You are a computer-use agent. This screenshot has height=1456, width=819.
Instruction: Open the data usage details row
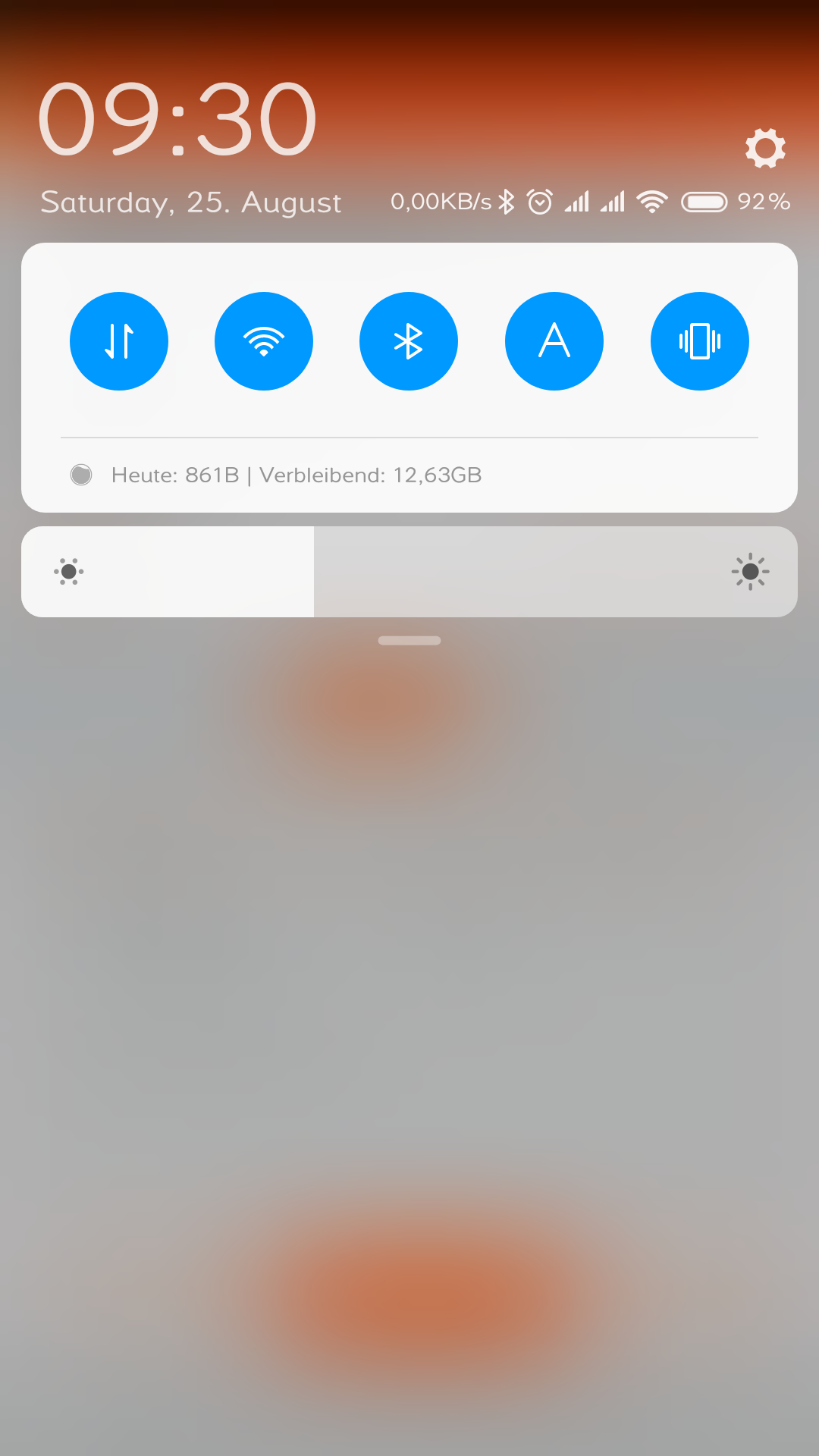[296, 475]
